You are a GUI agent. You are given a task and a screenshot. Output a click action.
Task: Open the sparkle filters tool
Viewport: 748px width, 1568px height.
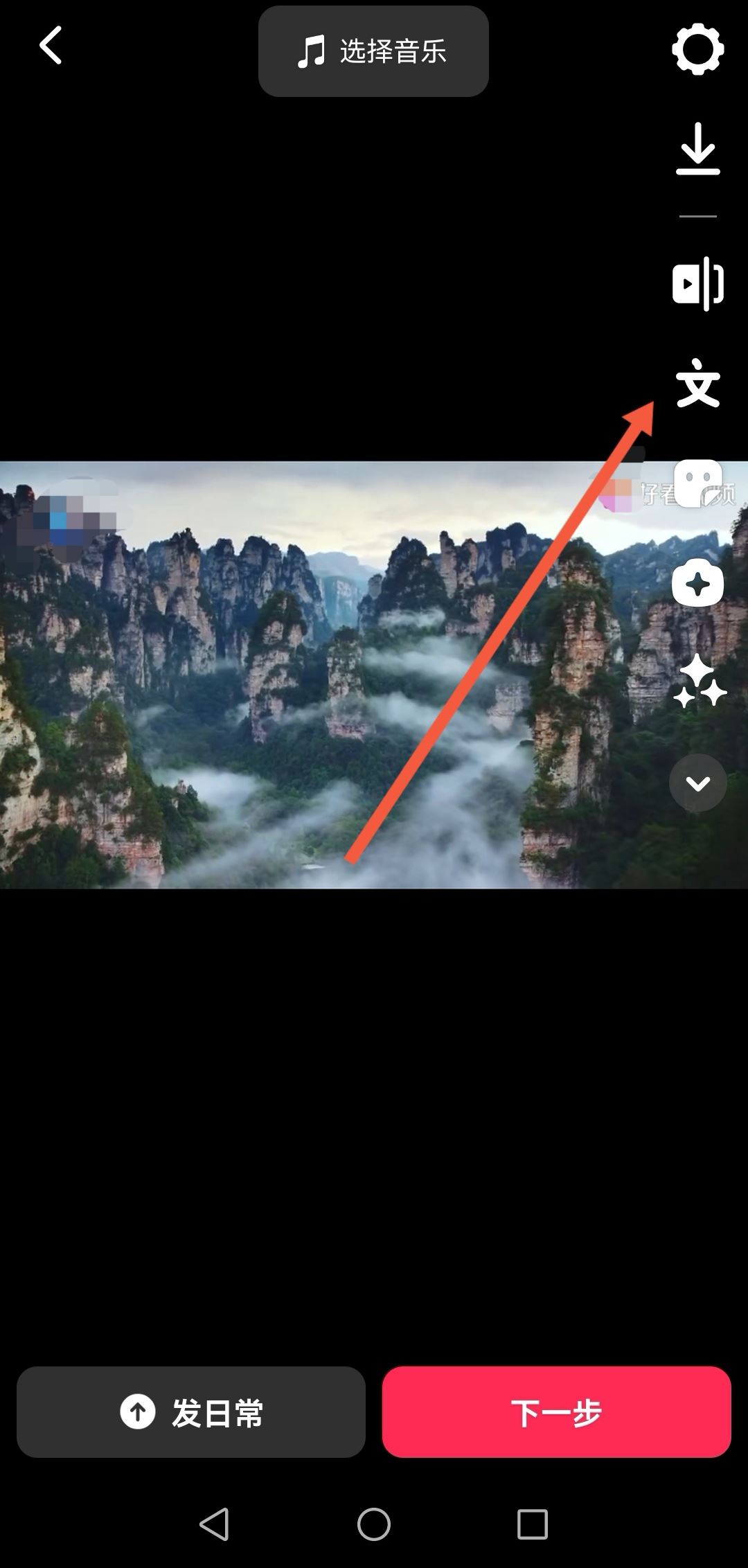699,681
